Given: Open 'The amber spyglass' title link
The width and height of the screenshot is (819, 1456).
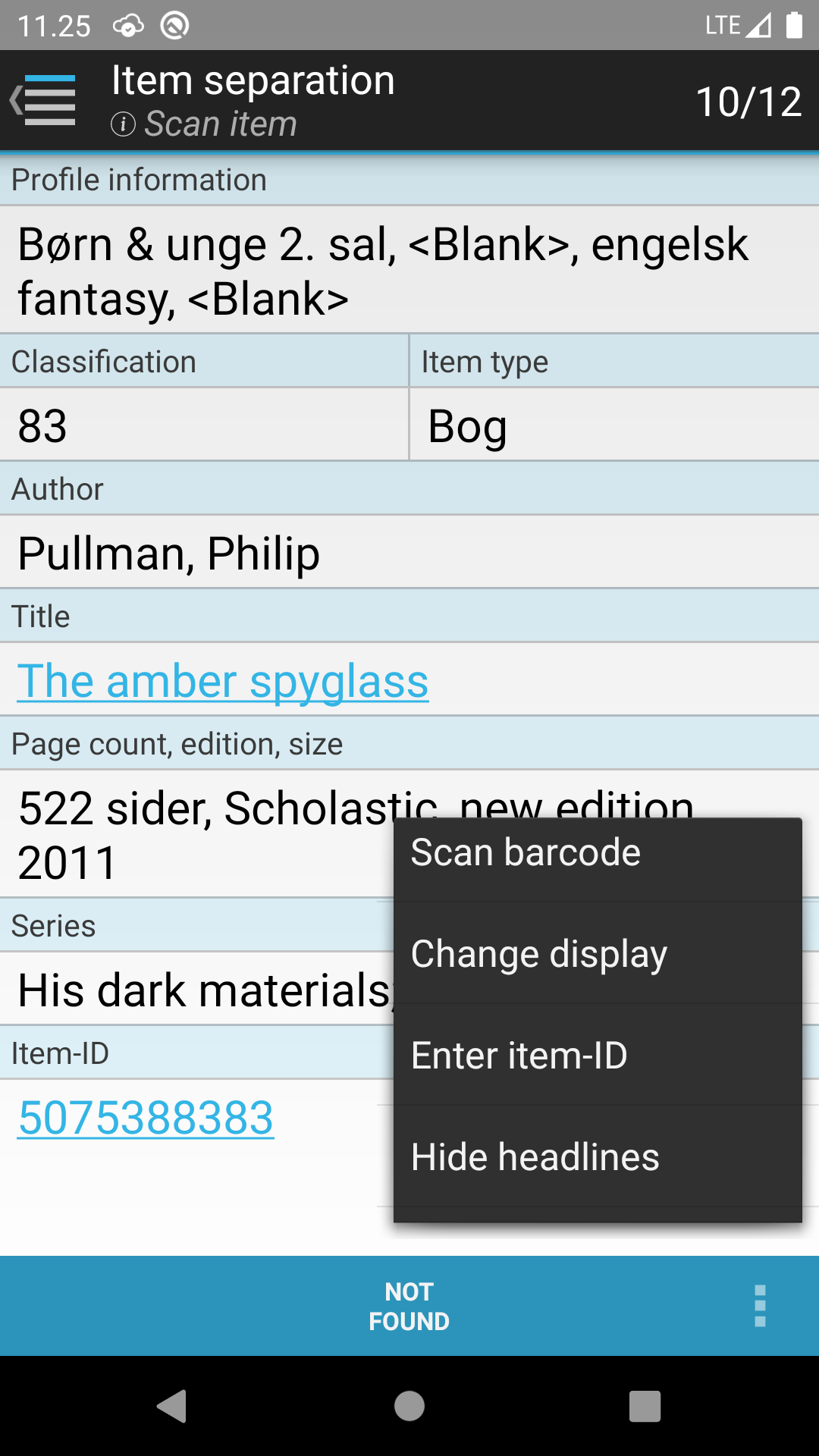Looking at the screenshot, I should pos(223,681).
